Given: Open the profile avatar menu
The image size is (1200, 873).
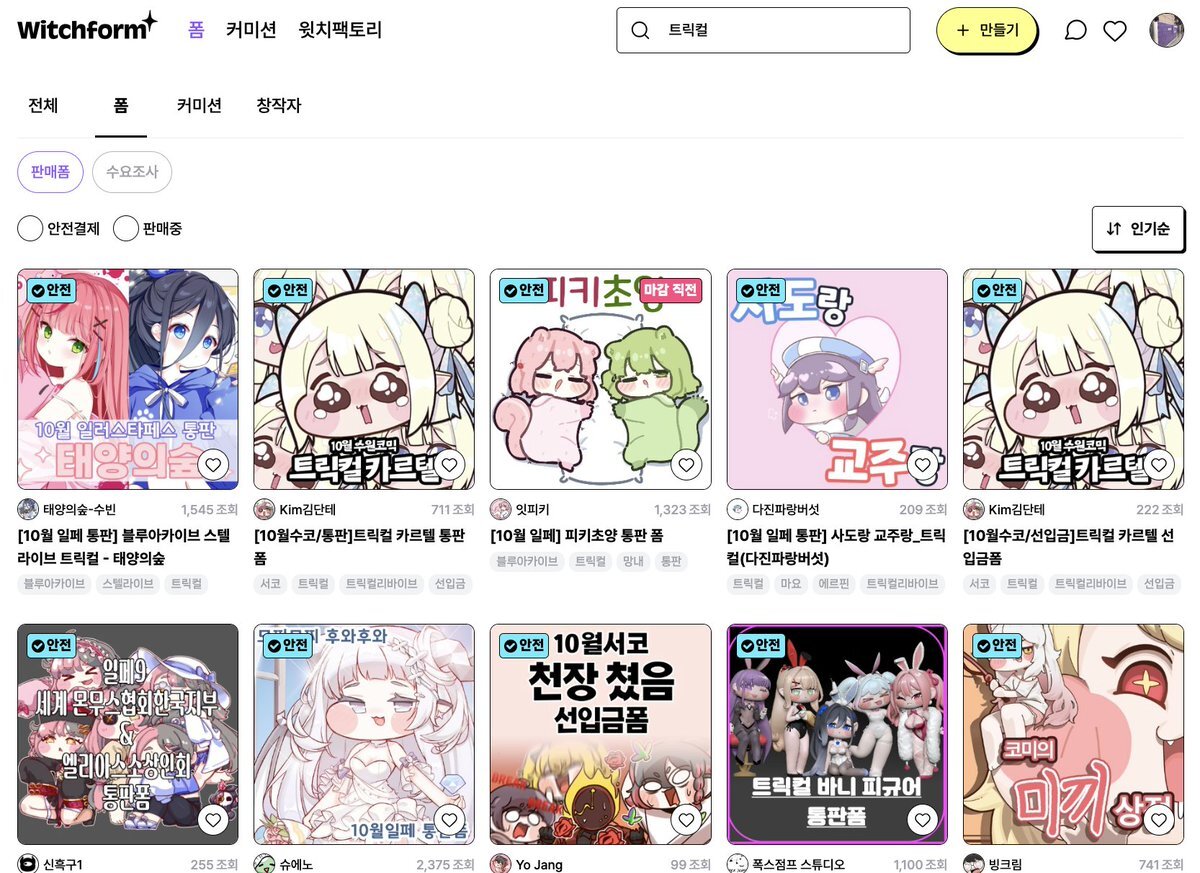Looking at the screenshot, I should tap(1166, 30).
